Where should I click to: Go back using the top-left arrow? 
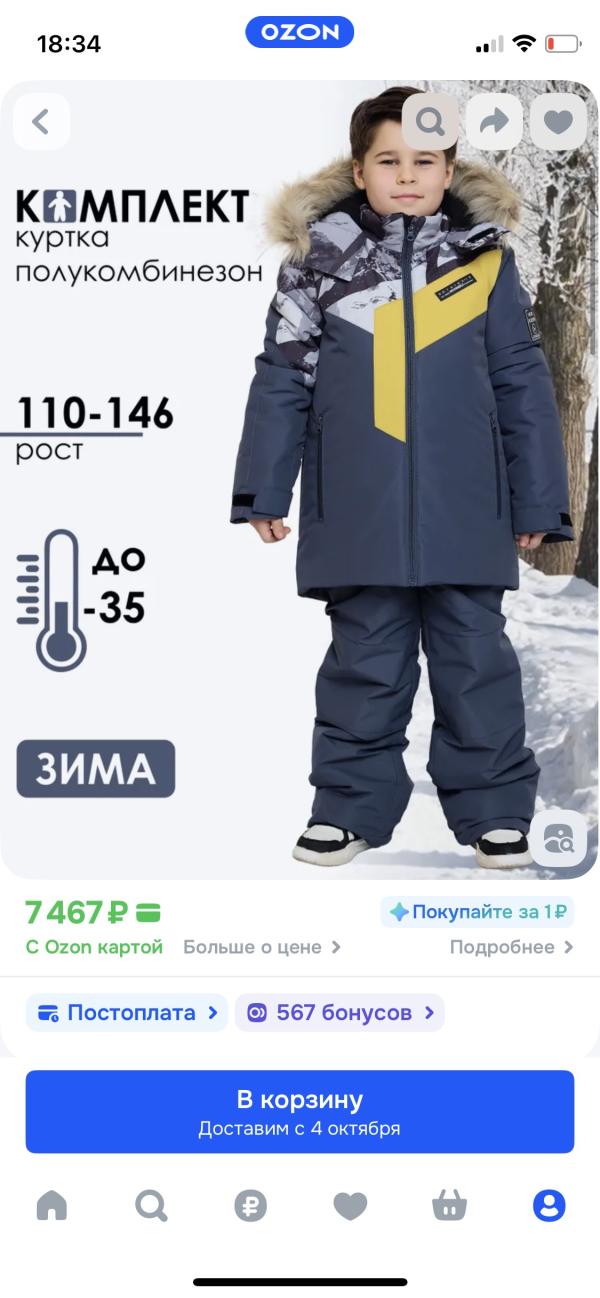(x=41, y=122)
